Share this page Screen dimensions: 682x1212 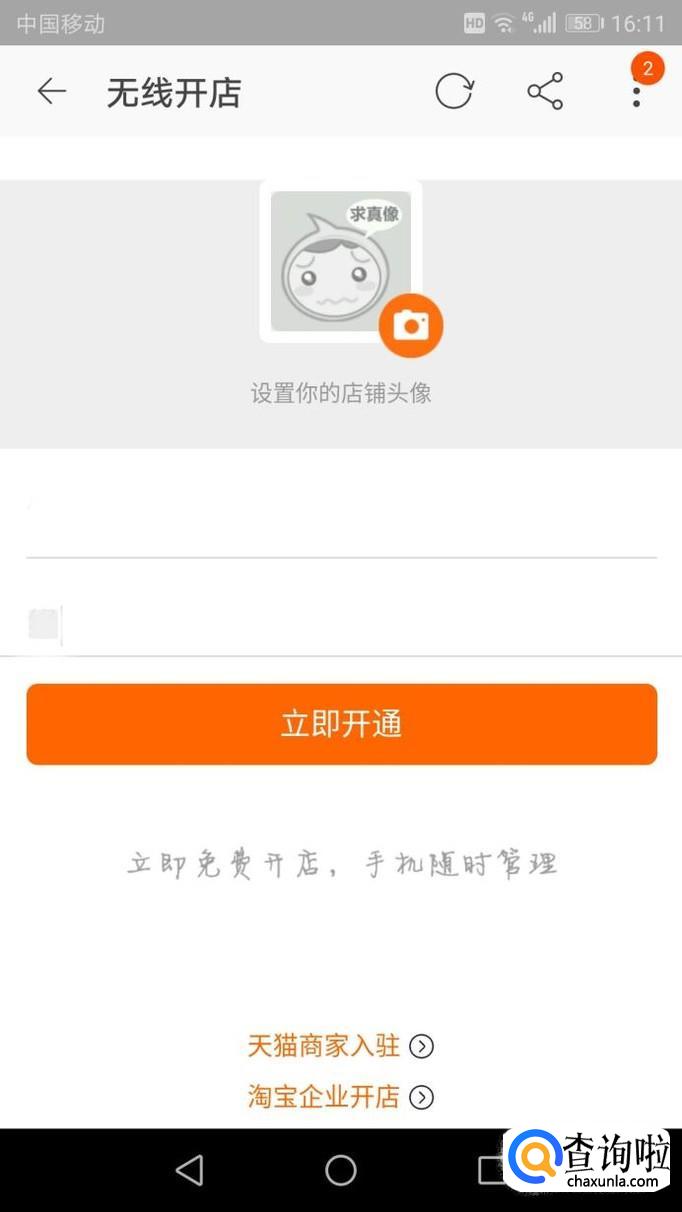coord(545,92)
